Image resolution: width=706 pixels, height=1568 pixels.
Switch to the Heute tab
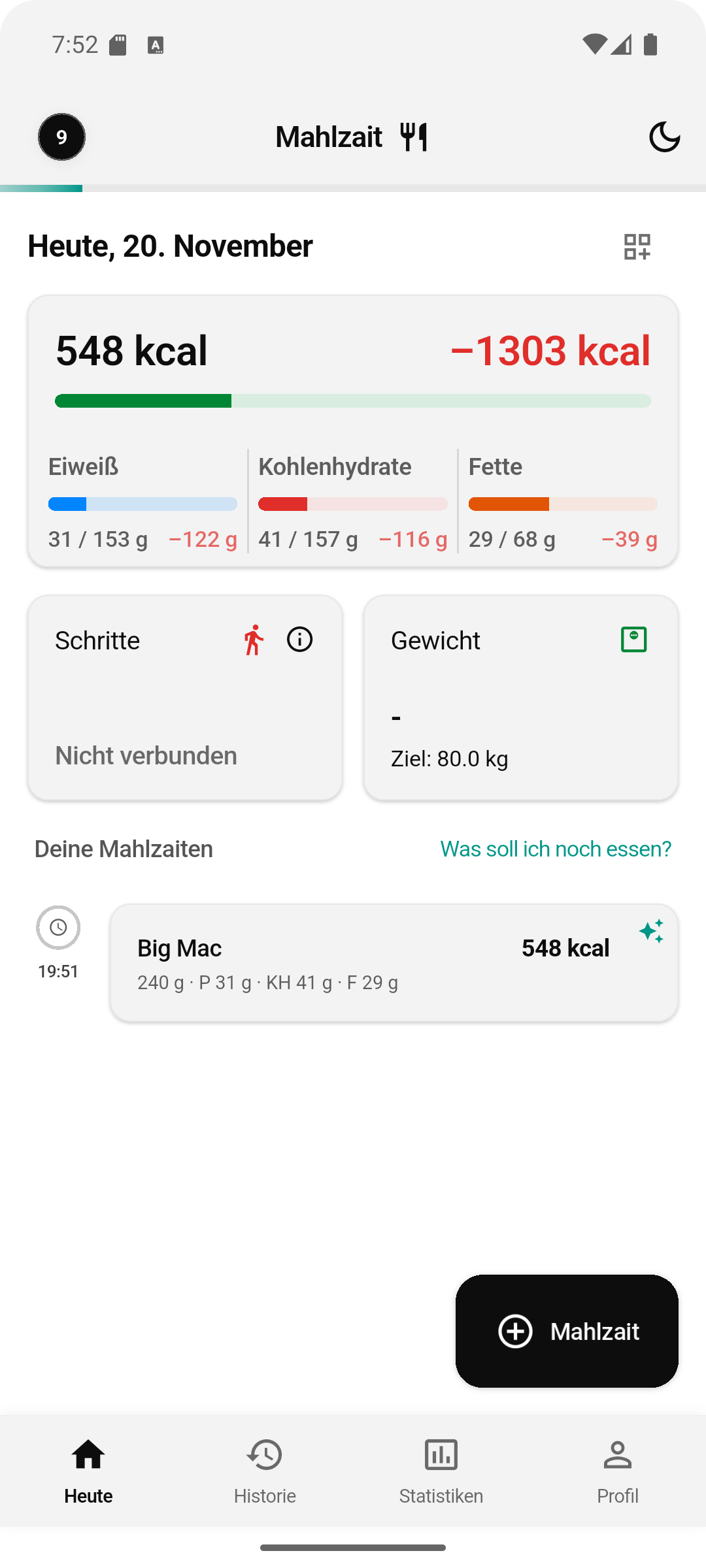pos(88,1470)
